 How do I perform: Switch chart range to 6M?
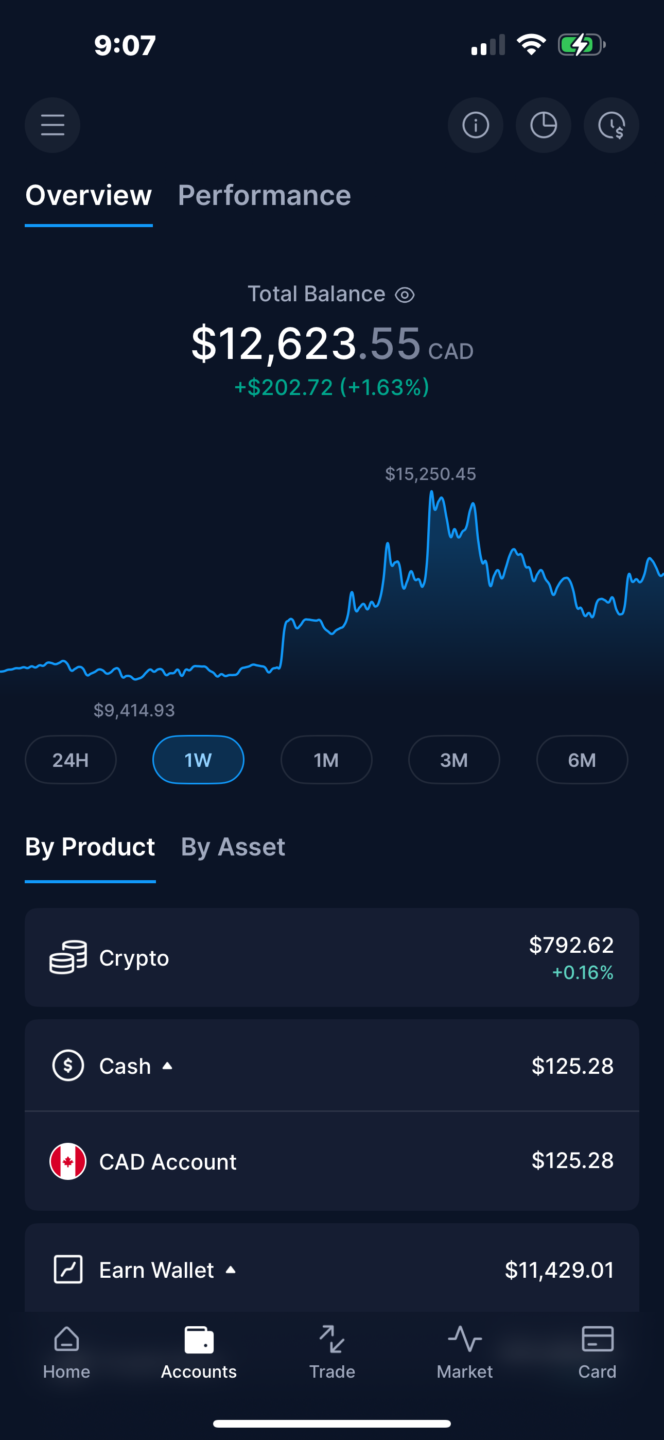[x=582, y=760]
